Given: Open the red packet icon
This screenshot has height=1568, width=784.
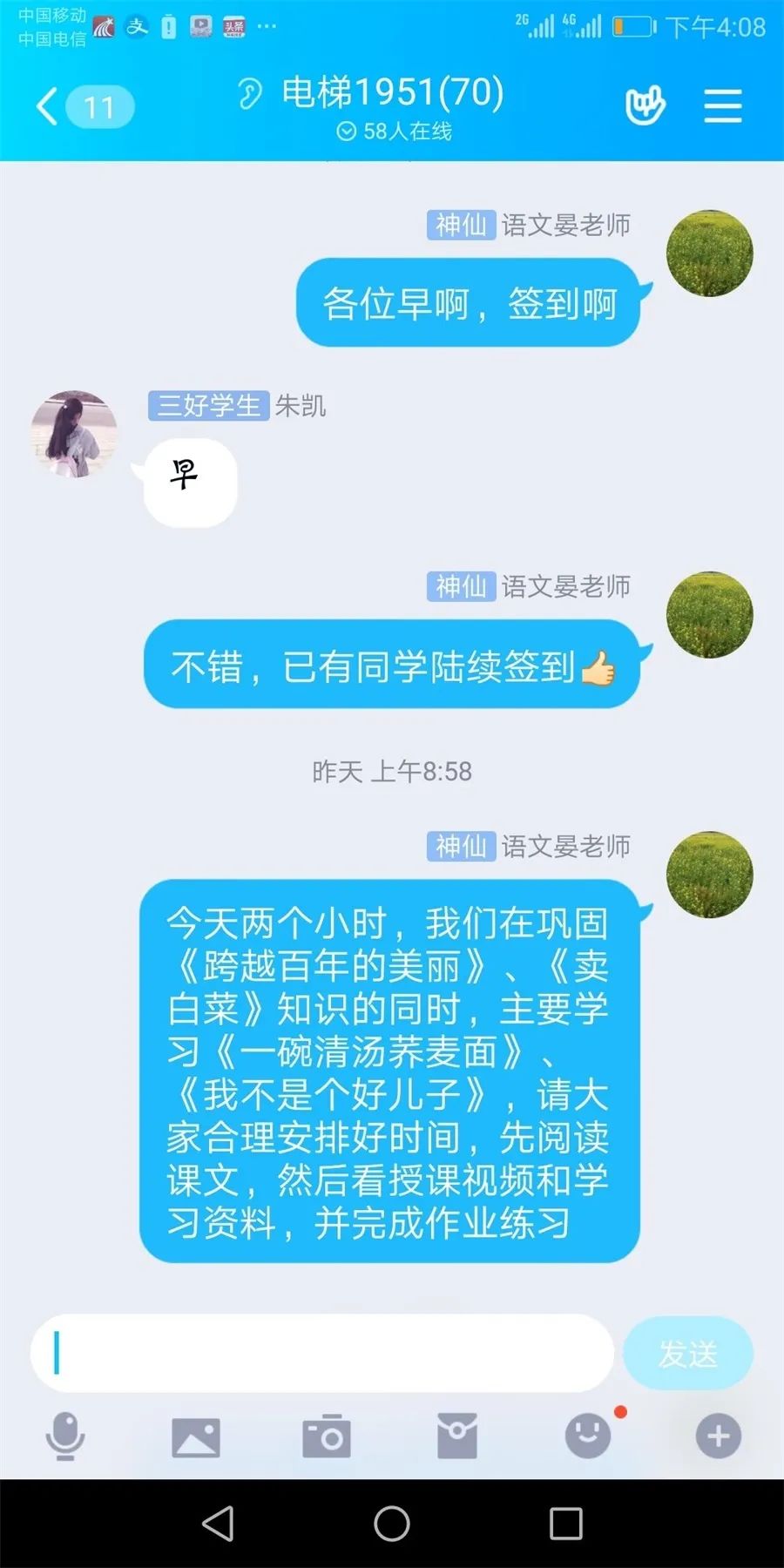Looking at the screenshot, I should click(457, 1436).
